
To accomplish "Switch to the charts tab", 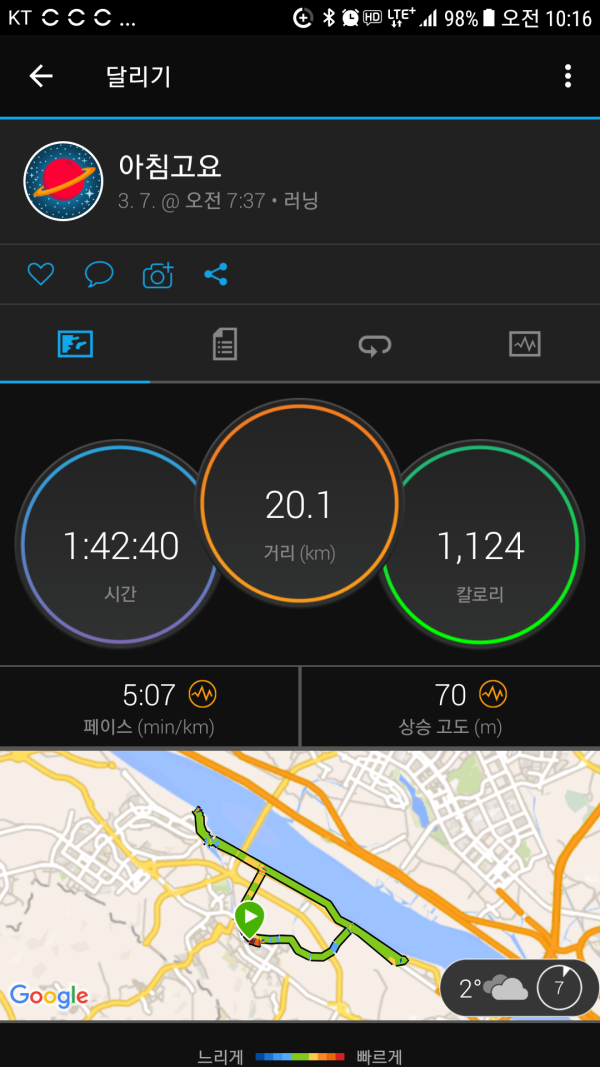I will pos(524,345).
